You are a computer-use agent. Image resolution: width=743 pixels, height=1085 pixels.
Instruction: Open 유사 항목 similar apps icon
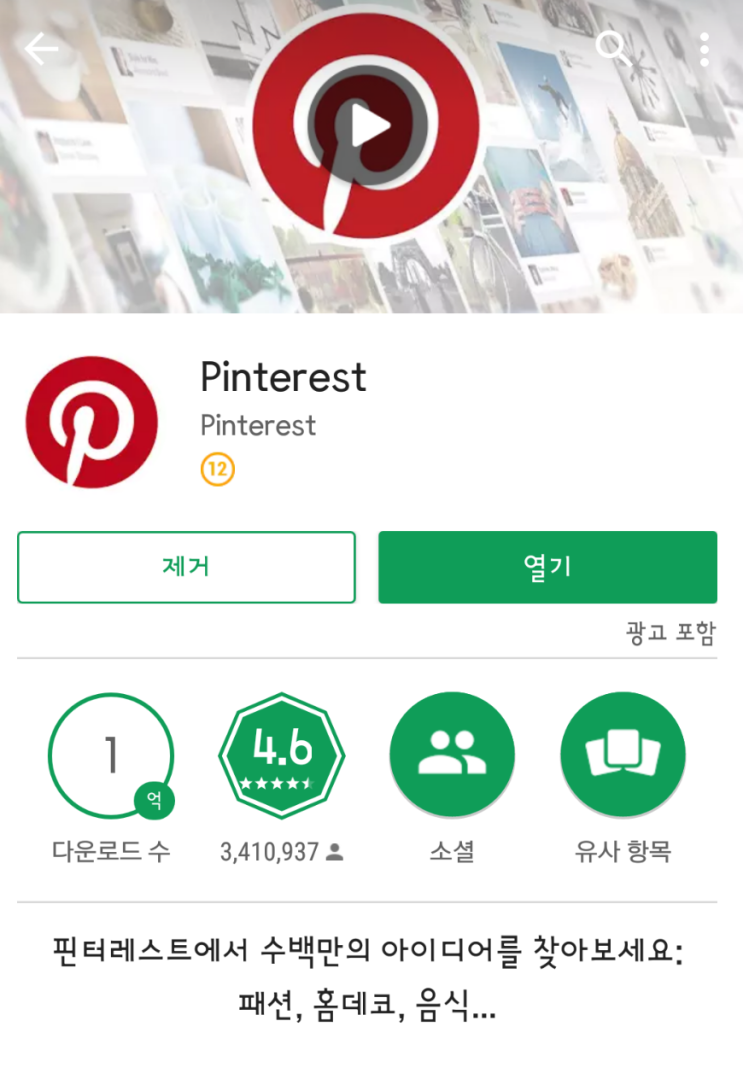(x=622, y=754)
